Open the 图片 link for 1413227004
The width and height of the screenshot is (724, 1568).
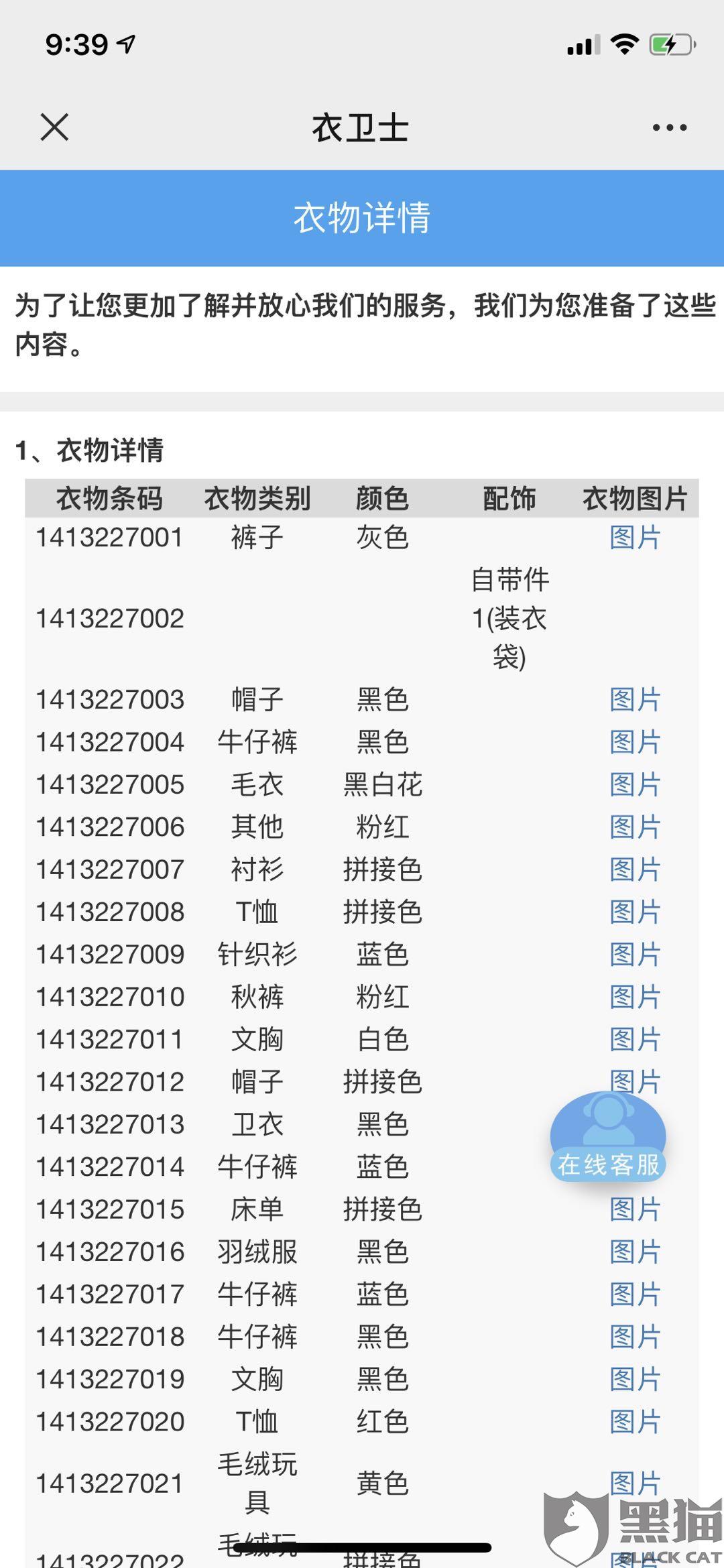tap(635, 742)
